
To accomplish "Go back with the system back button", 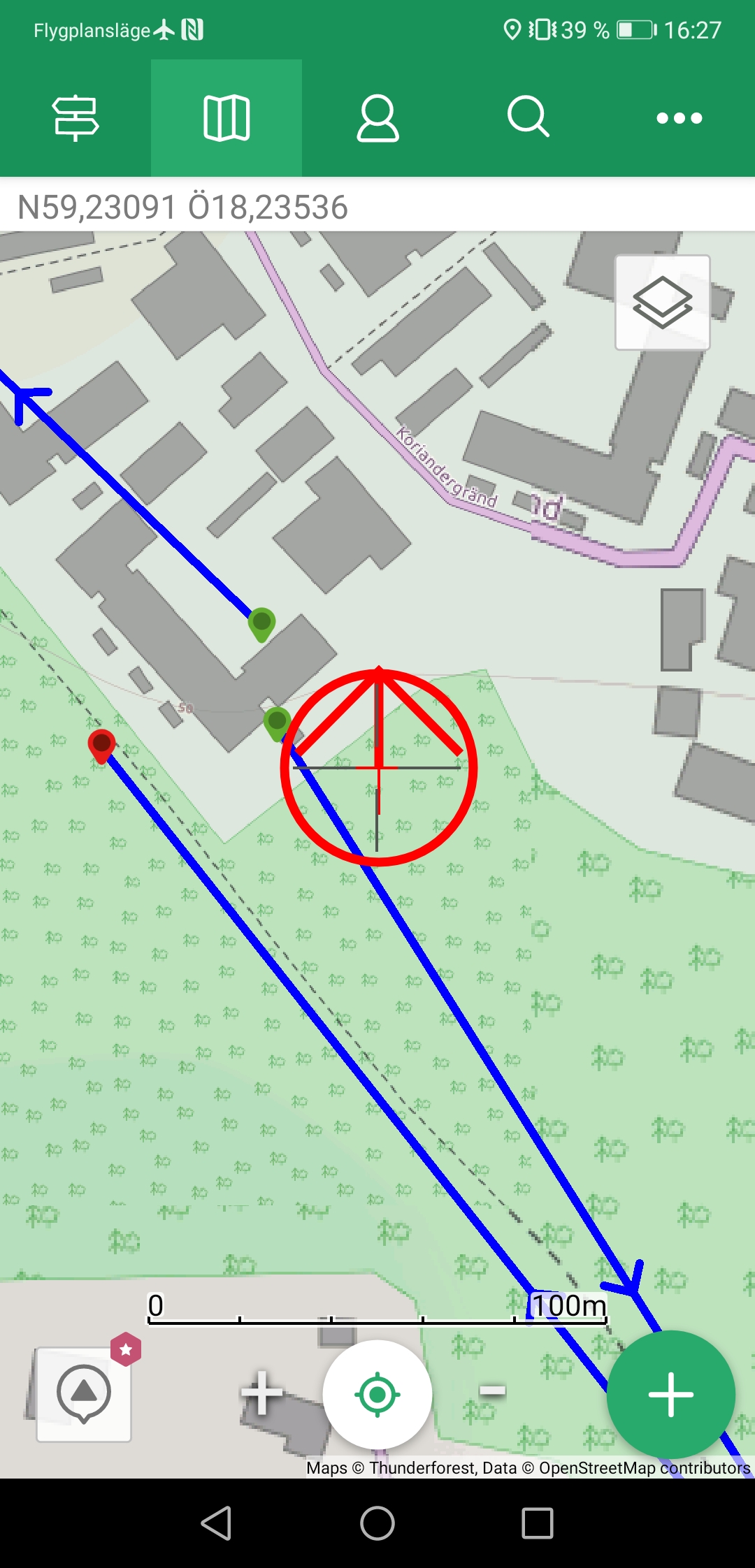I will pos(216,1523).
